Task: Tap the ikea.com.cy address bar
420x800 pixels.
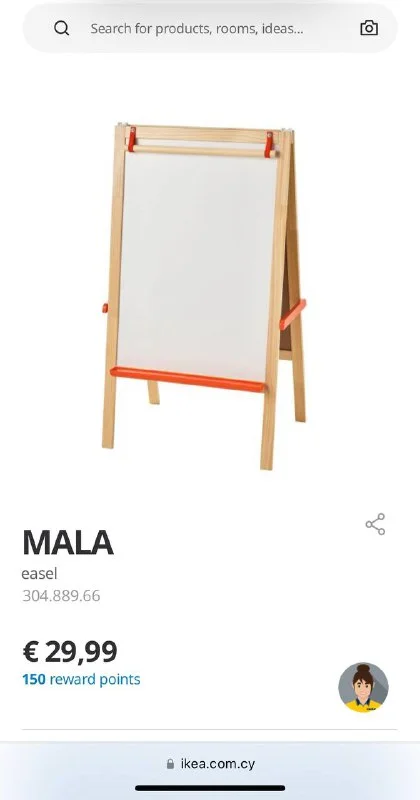Action: click(210, 764)
